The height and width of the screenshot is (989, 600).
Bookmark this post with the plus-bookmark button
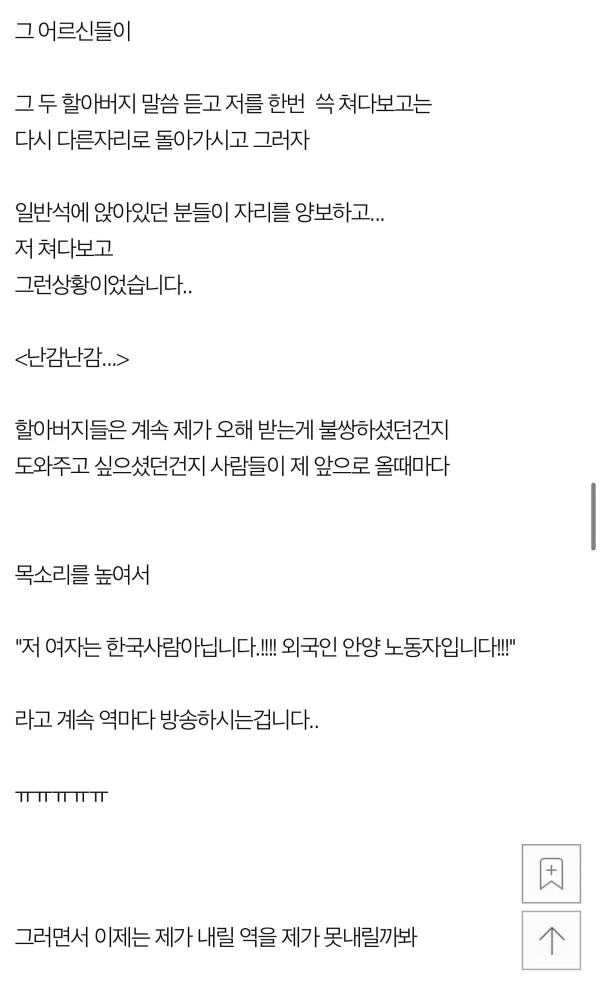551,874
